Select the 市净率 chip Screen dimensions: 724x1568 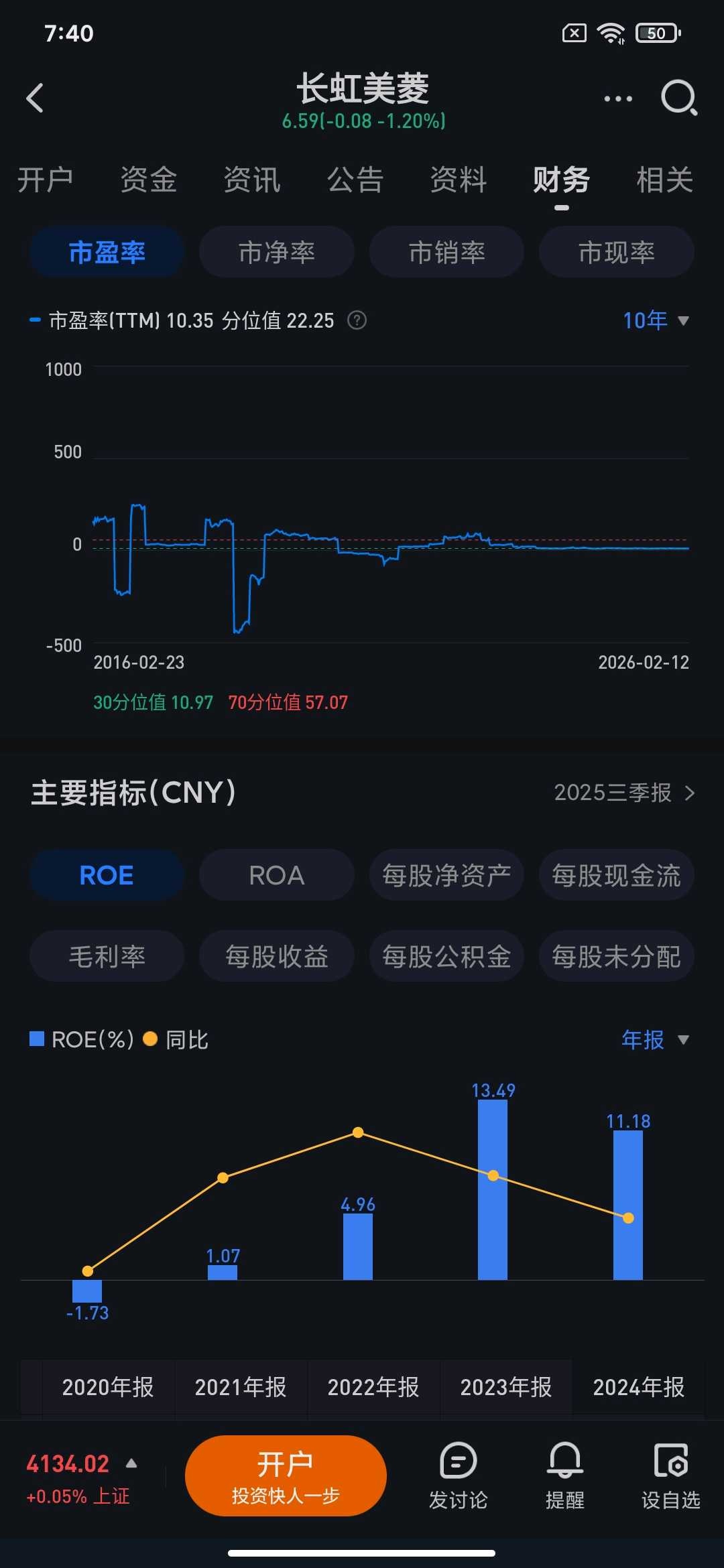276,253
